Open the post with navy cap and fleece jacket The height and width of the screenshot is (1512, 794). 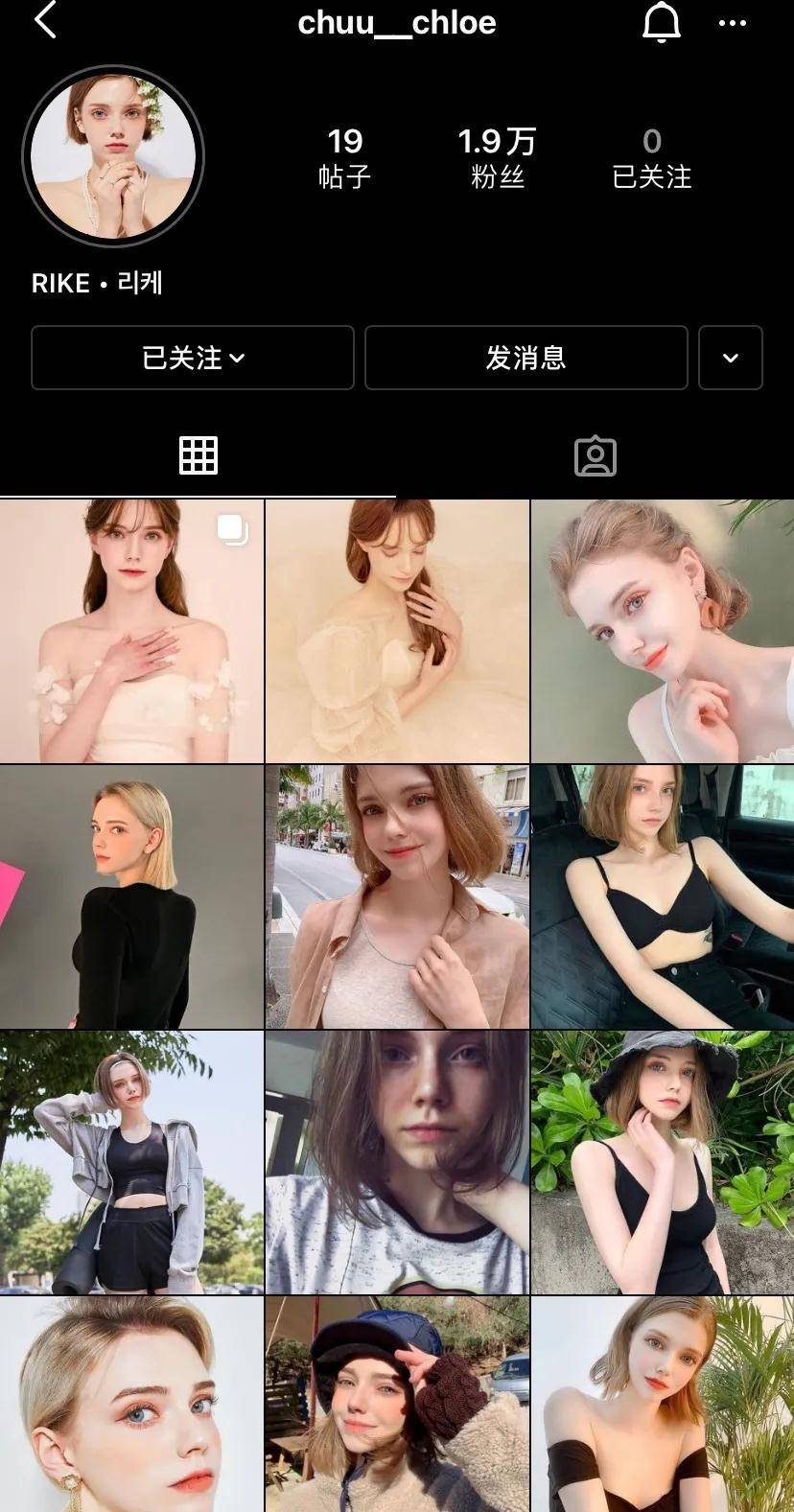397,1405
